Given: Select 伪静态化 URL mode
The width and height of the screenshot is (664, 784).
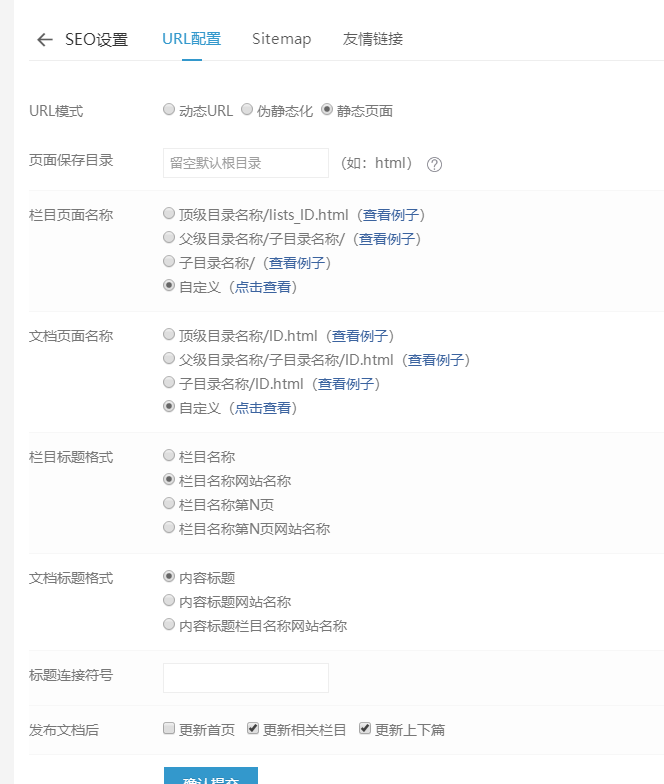Looking at the screenshot, I should pos(247,110).
